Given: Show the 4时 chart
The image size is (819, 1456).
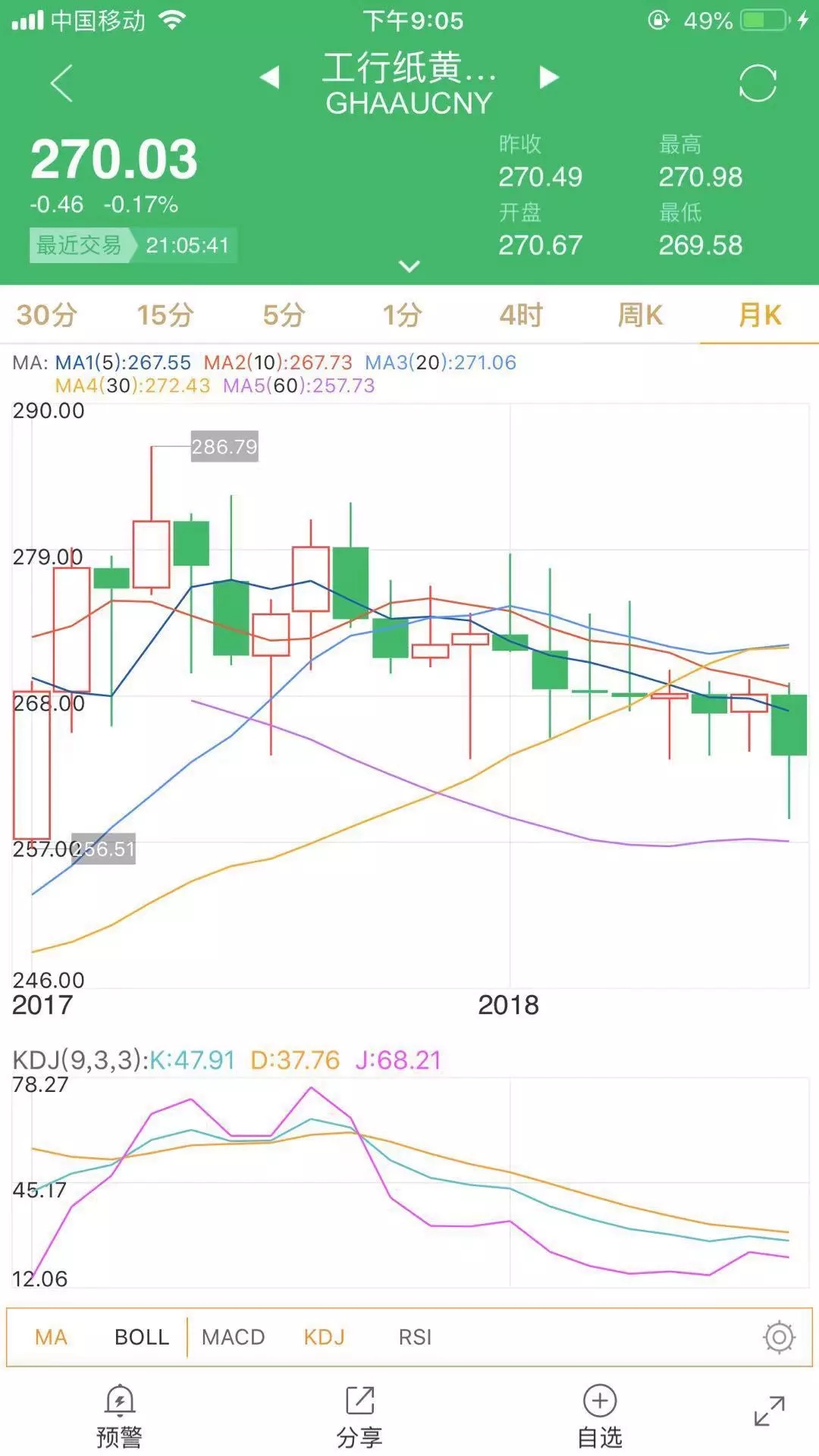Looking at the screenshot, I should [x=521, y=315].
